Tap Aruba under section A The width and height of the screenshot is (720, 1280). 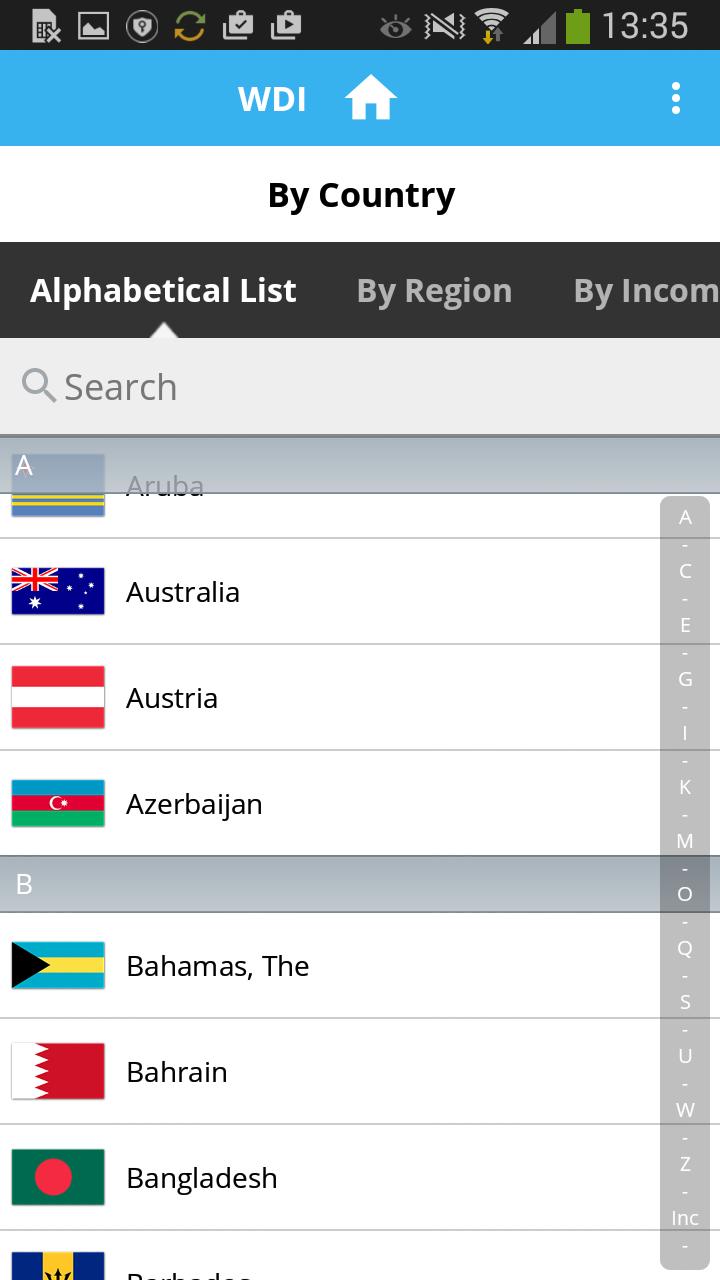coord(164,485)
